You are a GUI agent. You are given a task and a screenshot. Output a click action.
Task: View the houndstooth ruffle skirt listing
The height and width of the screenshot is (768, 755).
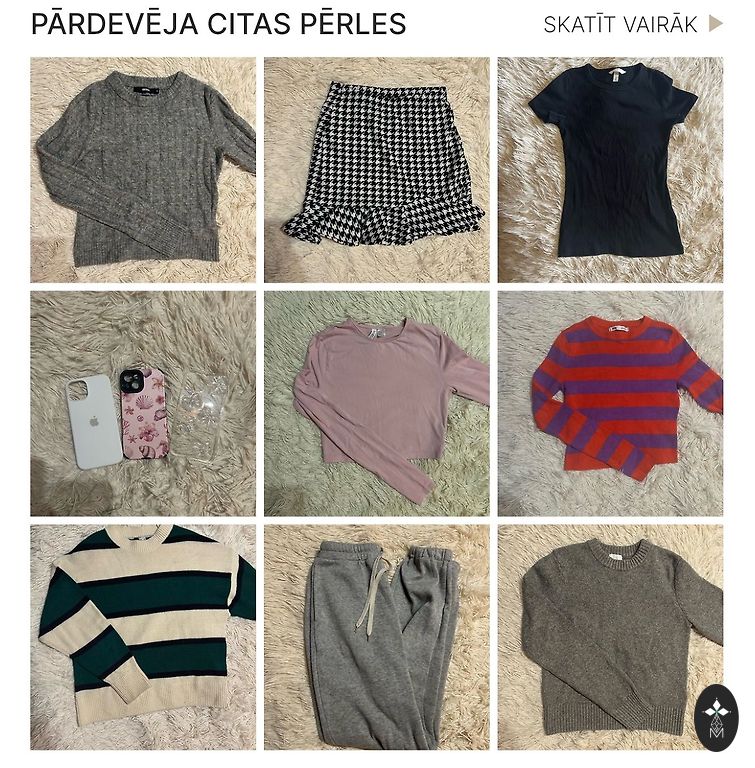click(x=377, y=170)
